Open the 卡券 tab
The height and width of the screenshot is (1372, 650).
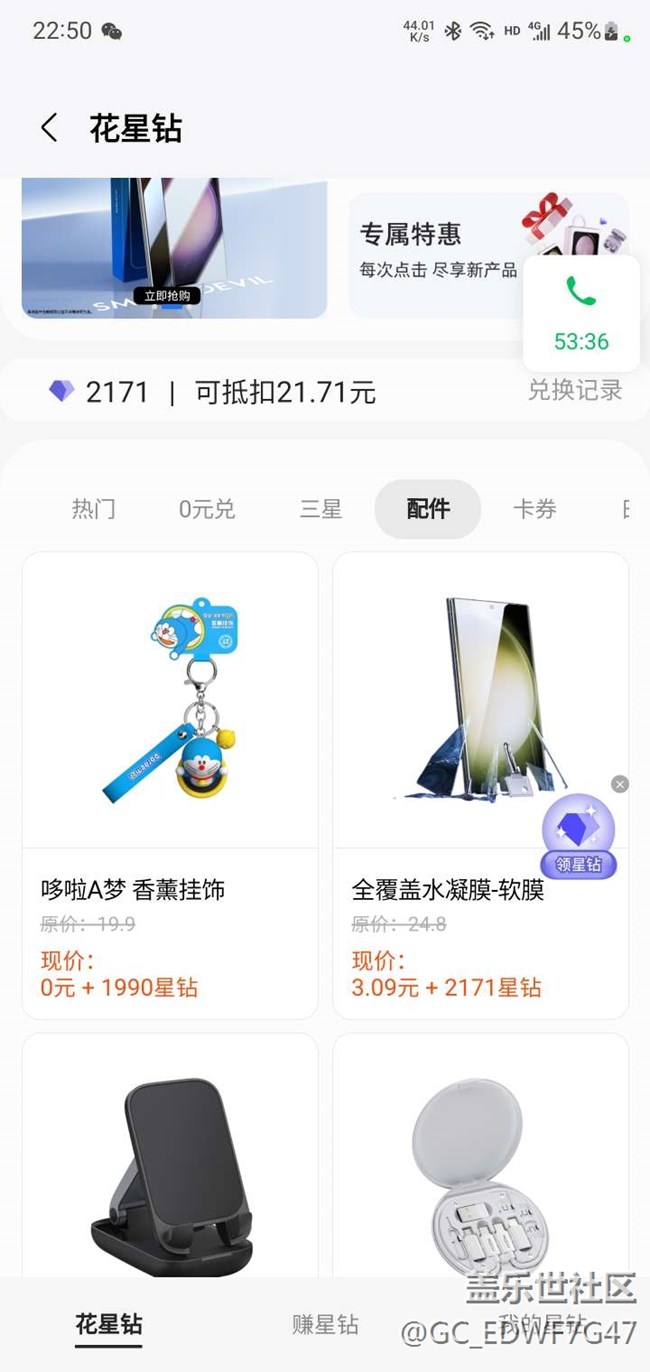coord(535,509)
